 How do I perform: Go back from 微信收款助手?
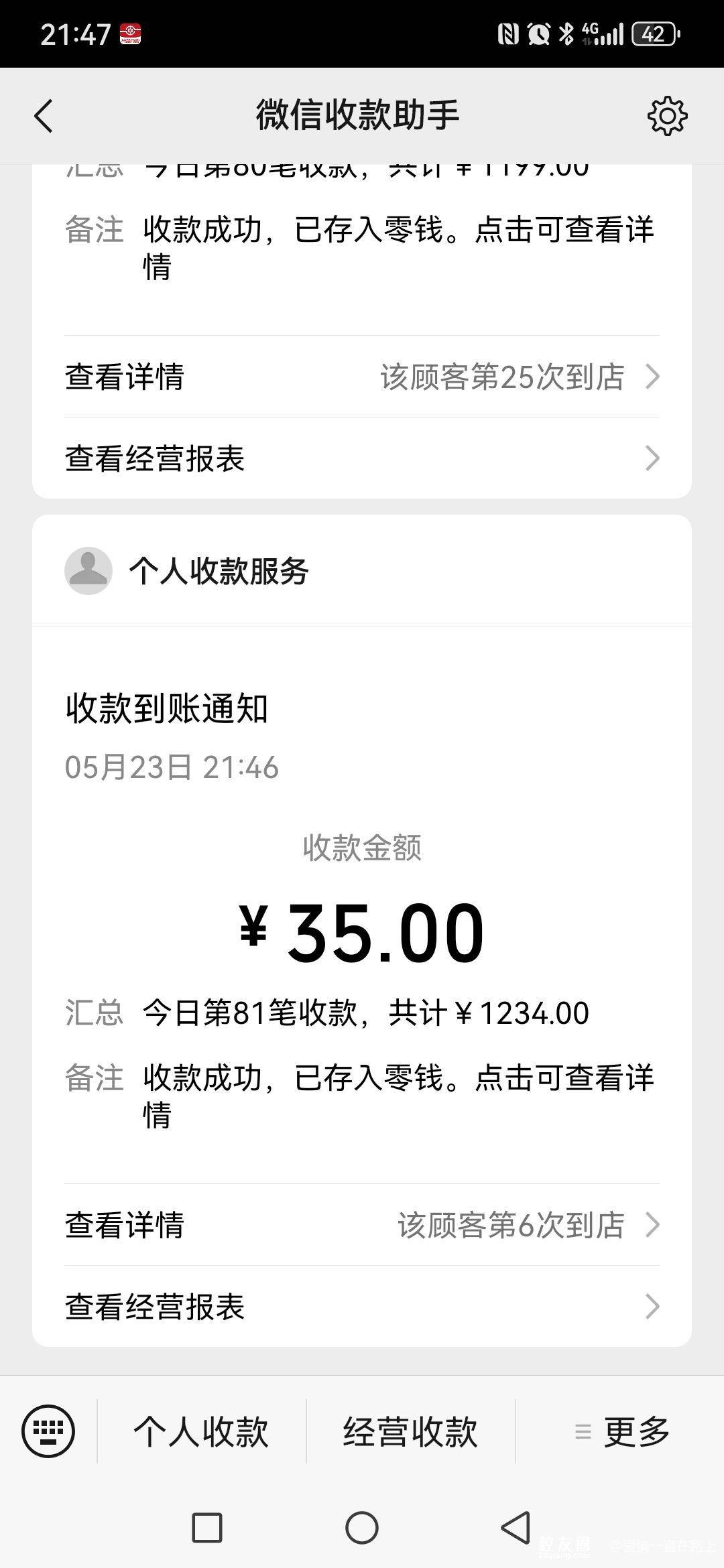pos(44,116)
